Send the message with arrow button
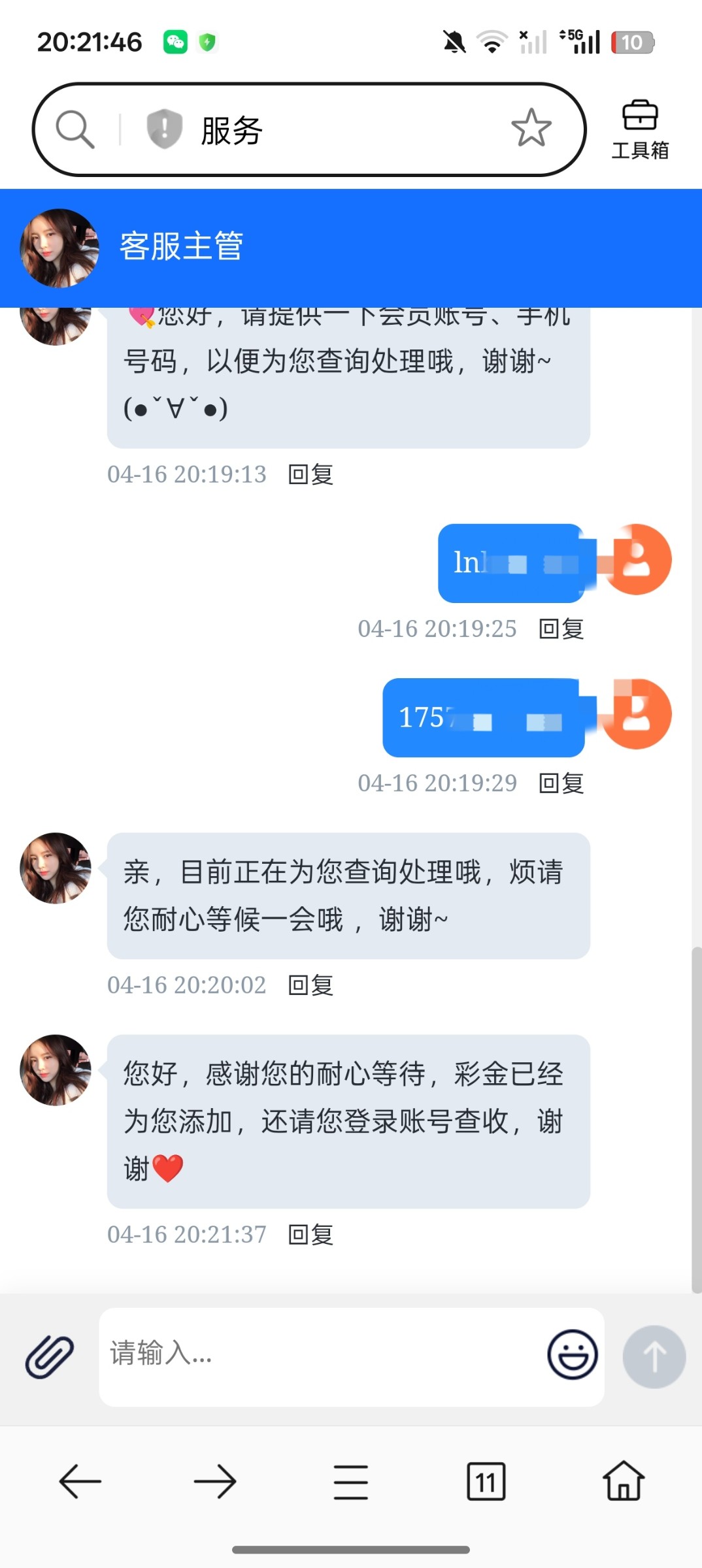The height and width of the screenshot is (1568, 702). [x=654, y=1357]
